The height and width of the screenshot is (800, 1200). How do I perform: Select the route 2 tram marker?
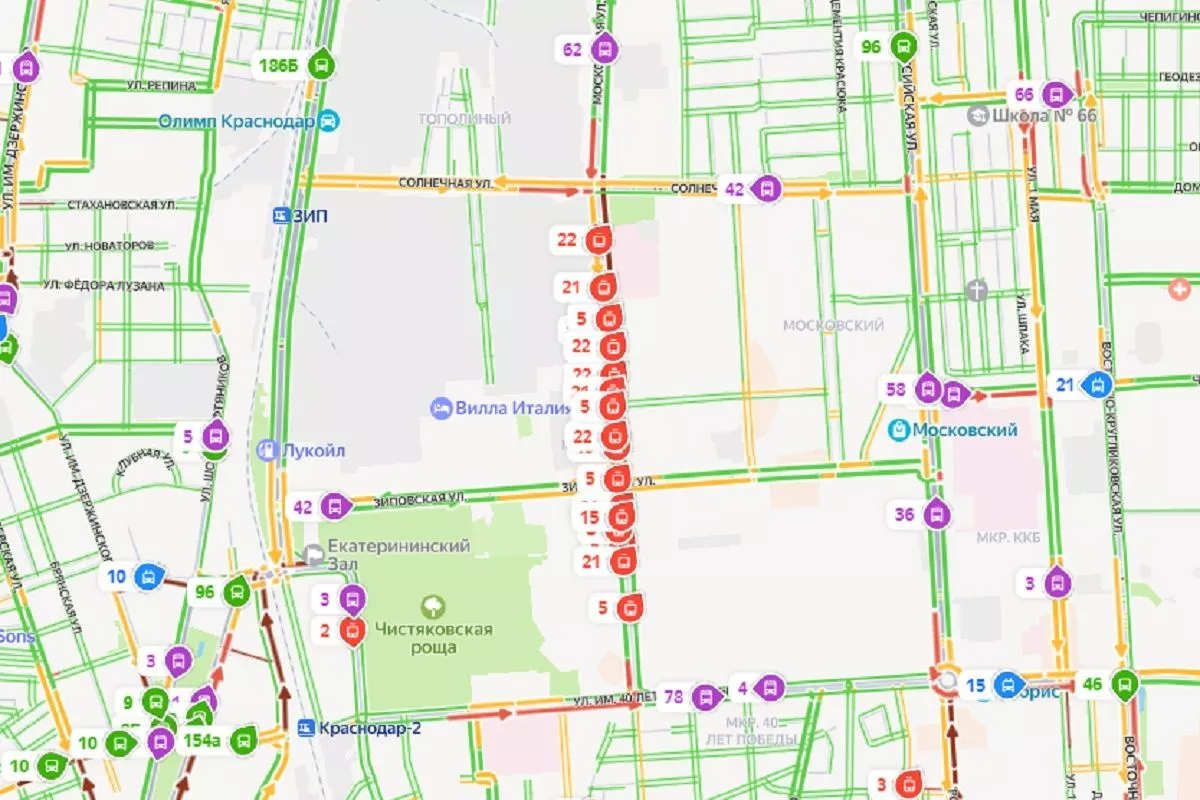(x=352, y=631)
